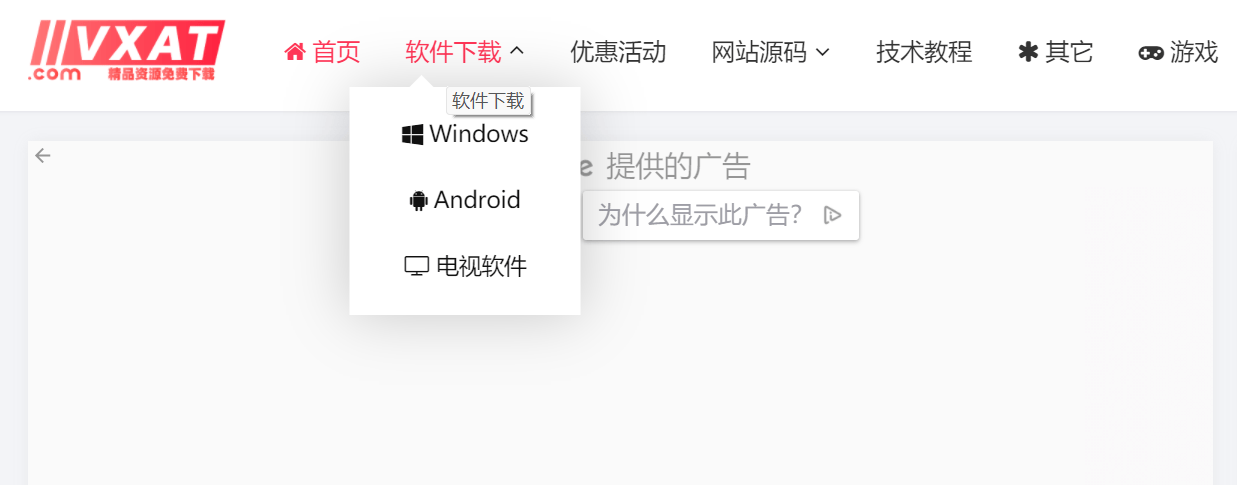The height and width of the screenshot is (485, 1237).
Task: Tap 为什么显示此广告? button
Action: [x=719, y=215]
